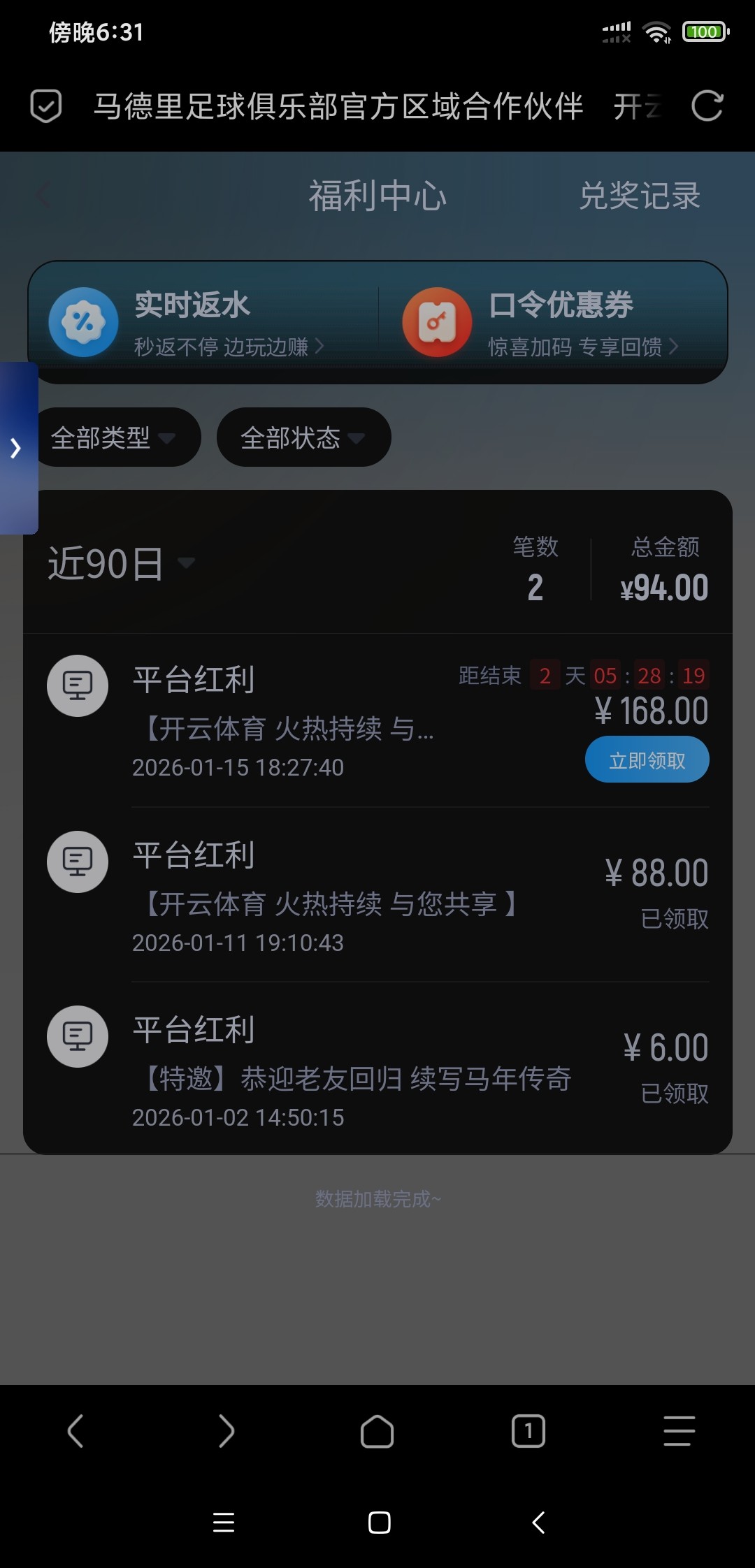This screenshot has height=1568, width=755.
Task: Go to the browser home page
Action: click(377, 1431)
